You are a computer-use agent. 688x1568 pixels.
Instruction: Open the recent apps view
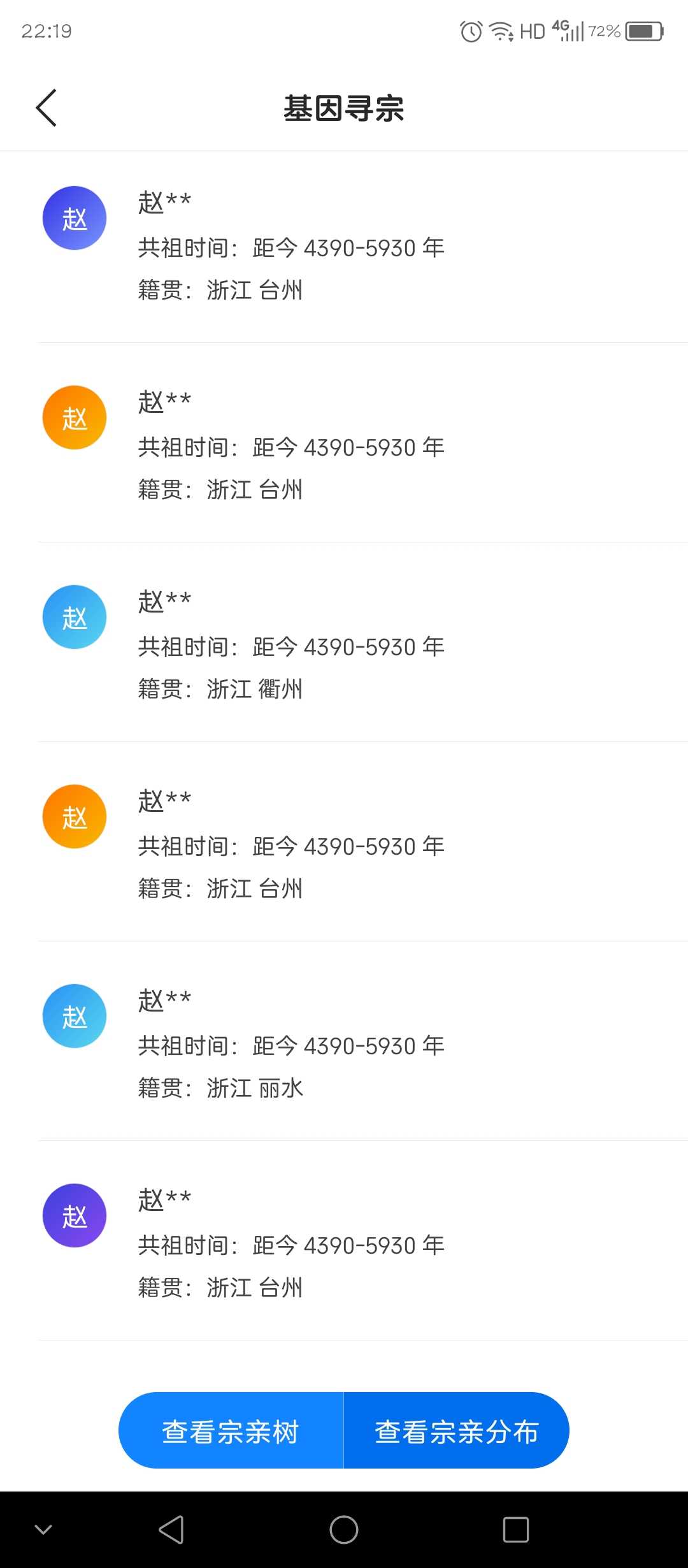(515, 1529)
